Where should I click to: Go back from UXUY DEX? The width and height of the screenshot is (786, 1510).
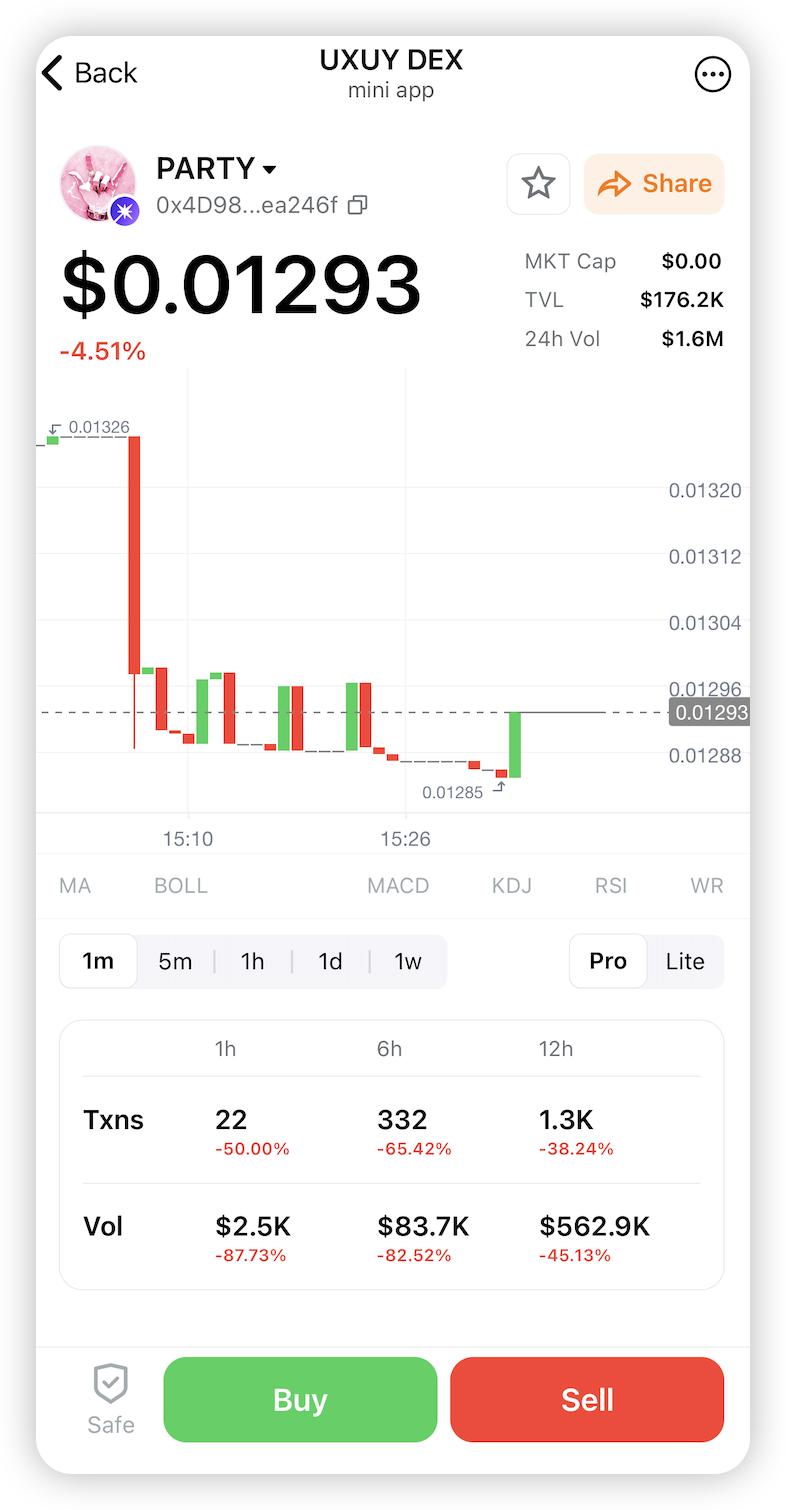[x=90, y=73]
